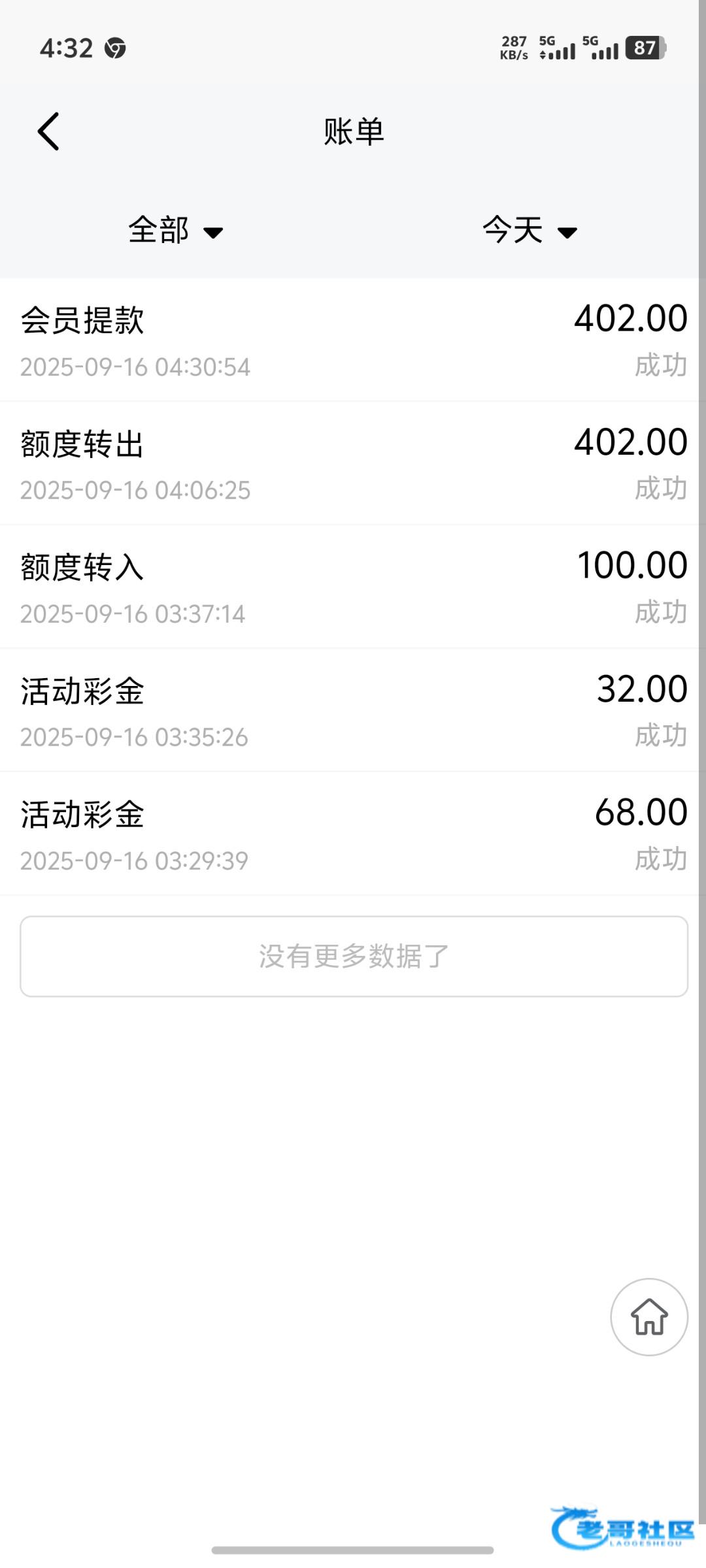Image resolution: width=706 pixels, height=1568 pixels.
Task: View the 额度转出 402.00 entry
Action: click(353, 463)
